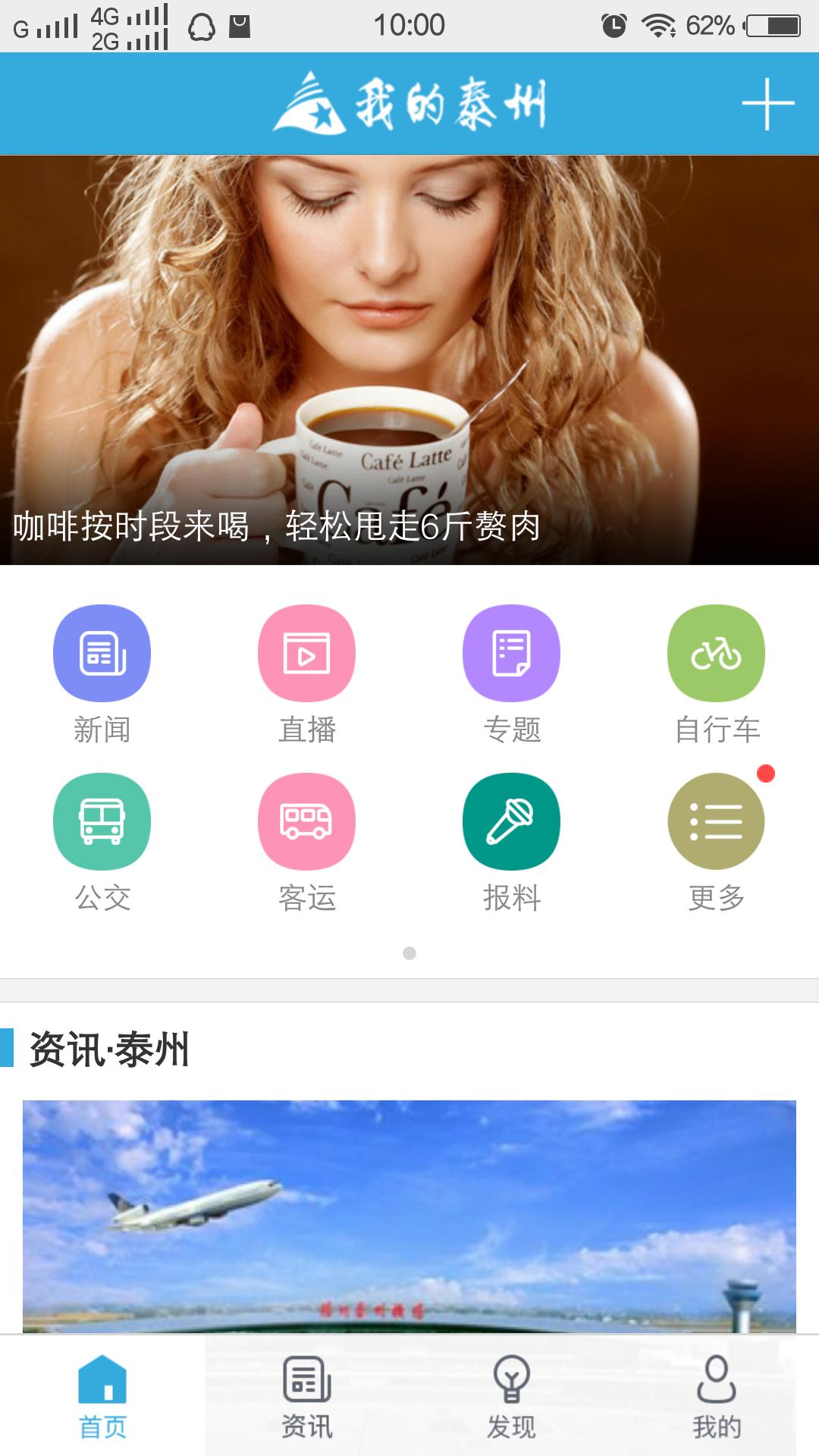
Task: Switch to the 首页 home tab
Action: 102,1397
